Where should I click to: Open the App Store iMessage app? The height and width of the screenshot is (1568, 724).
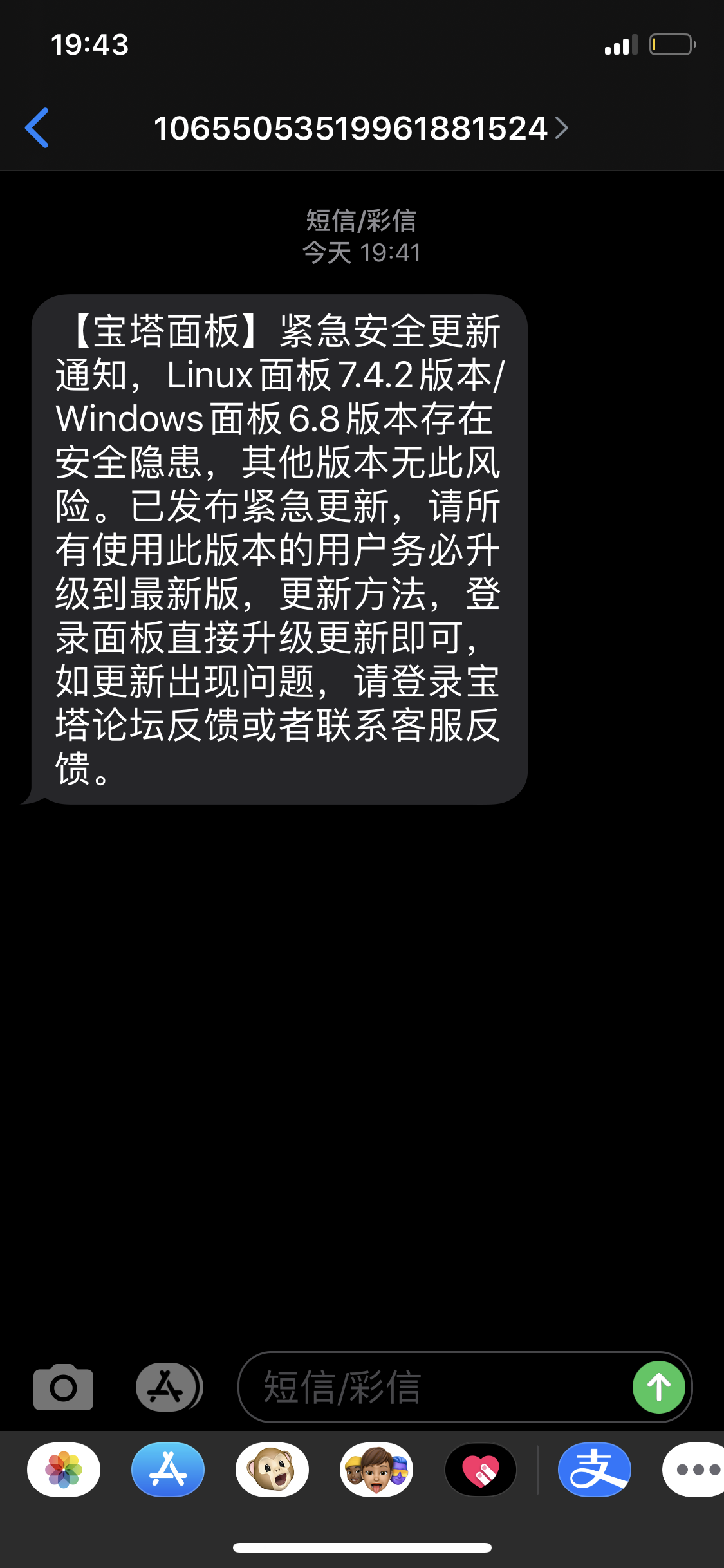pos(168,1470)
